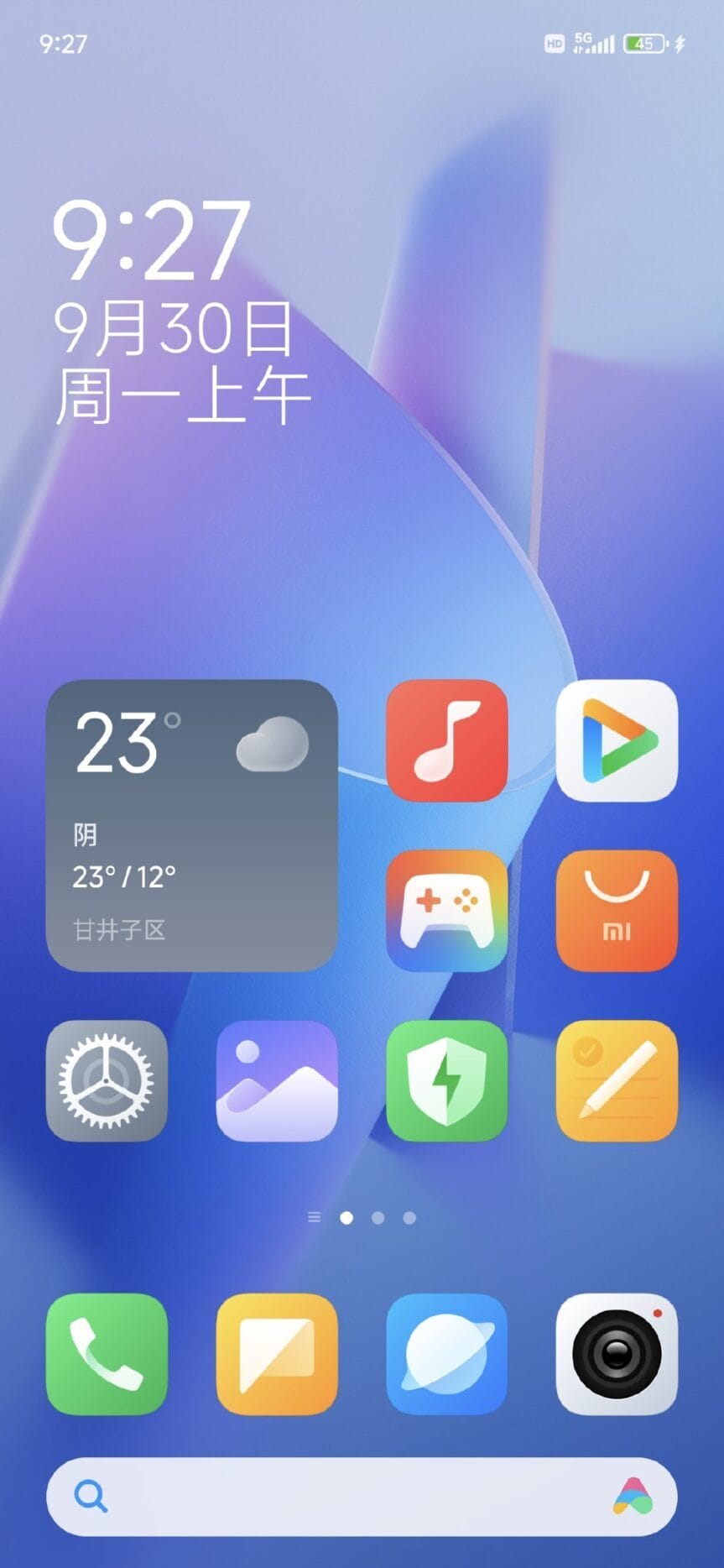Image resolution: width=724 pixels, height=1568 pixels.
Task: Open the colorful AI assistant icon in the search bar
Action: click(633, 1496)
